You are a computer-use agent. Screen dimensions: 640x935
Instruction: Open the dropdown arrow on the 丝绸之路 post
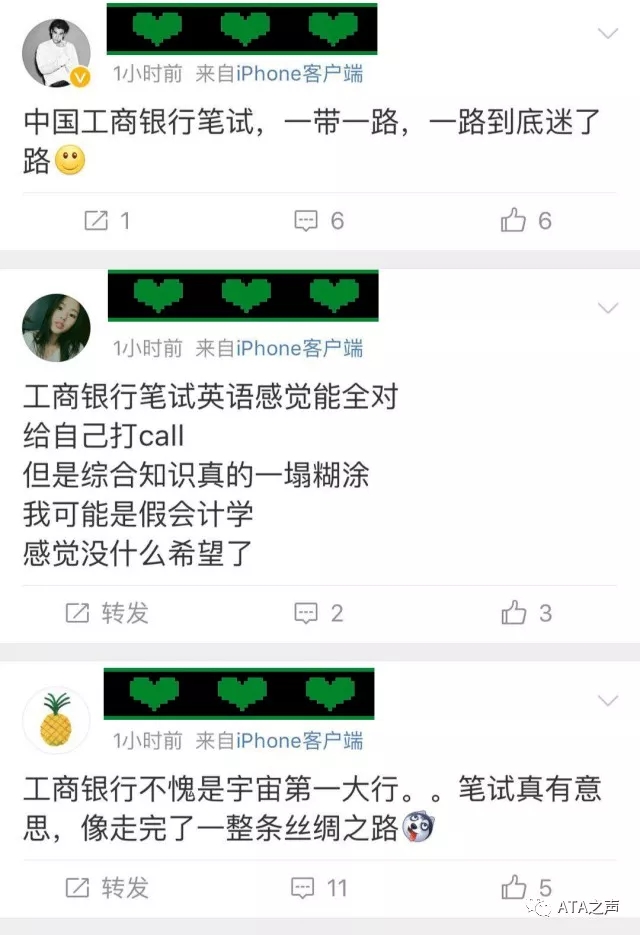point(607,699)
